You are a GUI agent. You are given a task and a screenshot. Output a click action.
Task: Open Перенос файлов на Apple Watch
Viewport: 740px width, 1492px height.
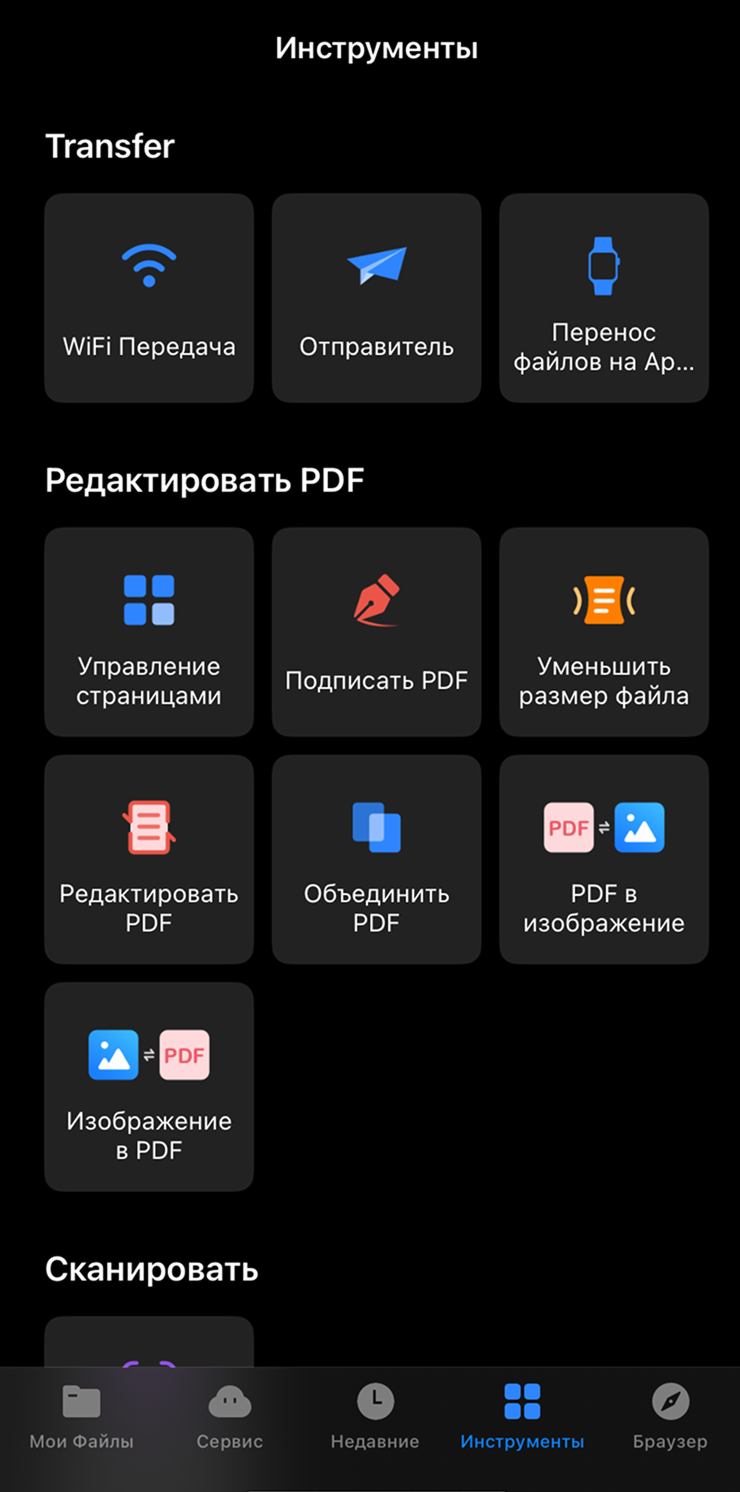(x=604, y=298)
